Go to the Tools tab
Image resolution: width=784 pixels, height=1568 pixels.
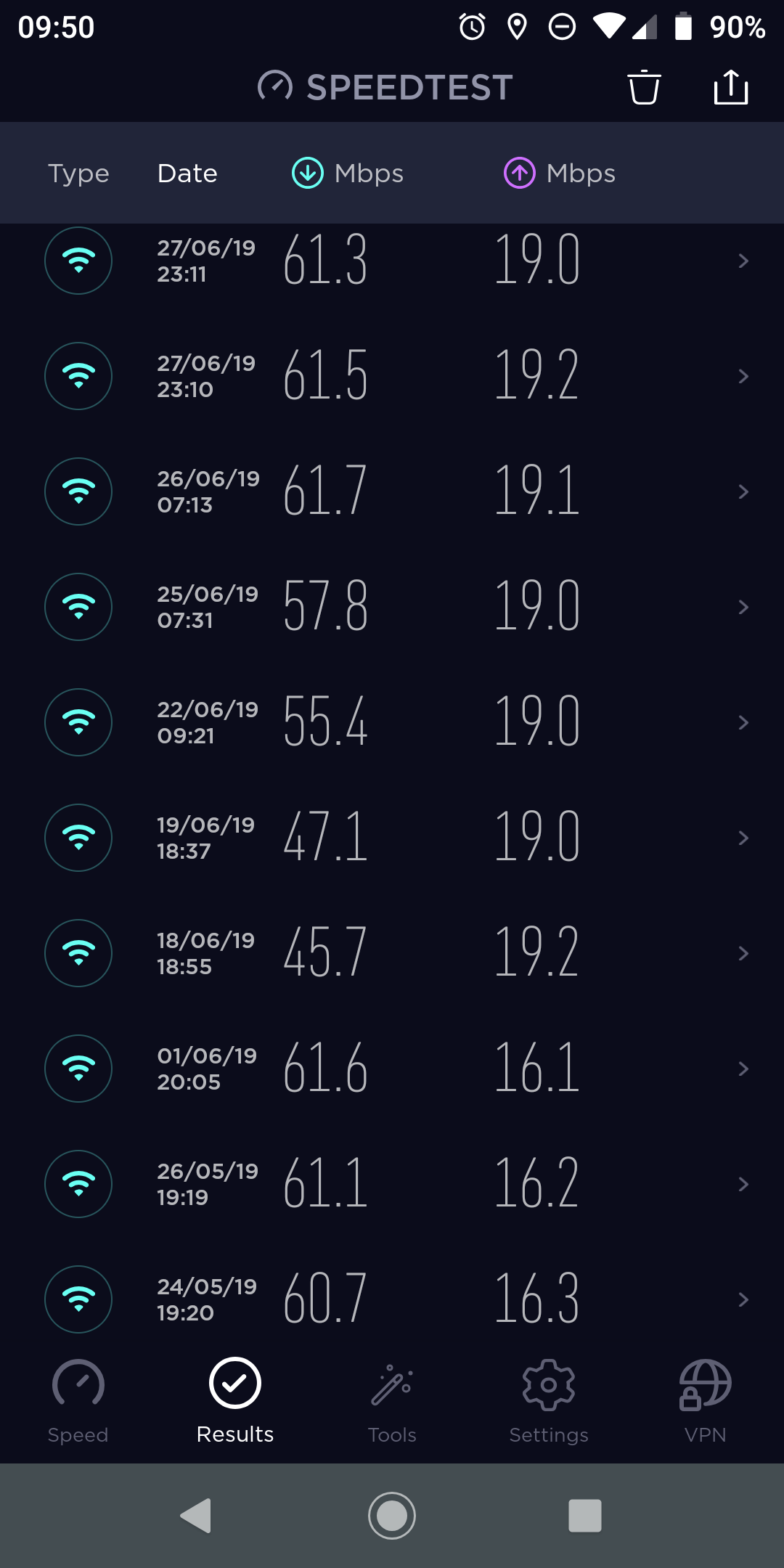coord(392,1401)
